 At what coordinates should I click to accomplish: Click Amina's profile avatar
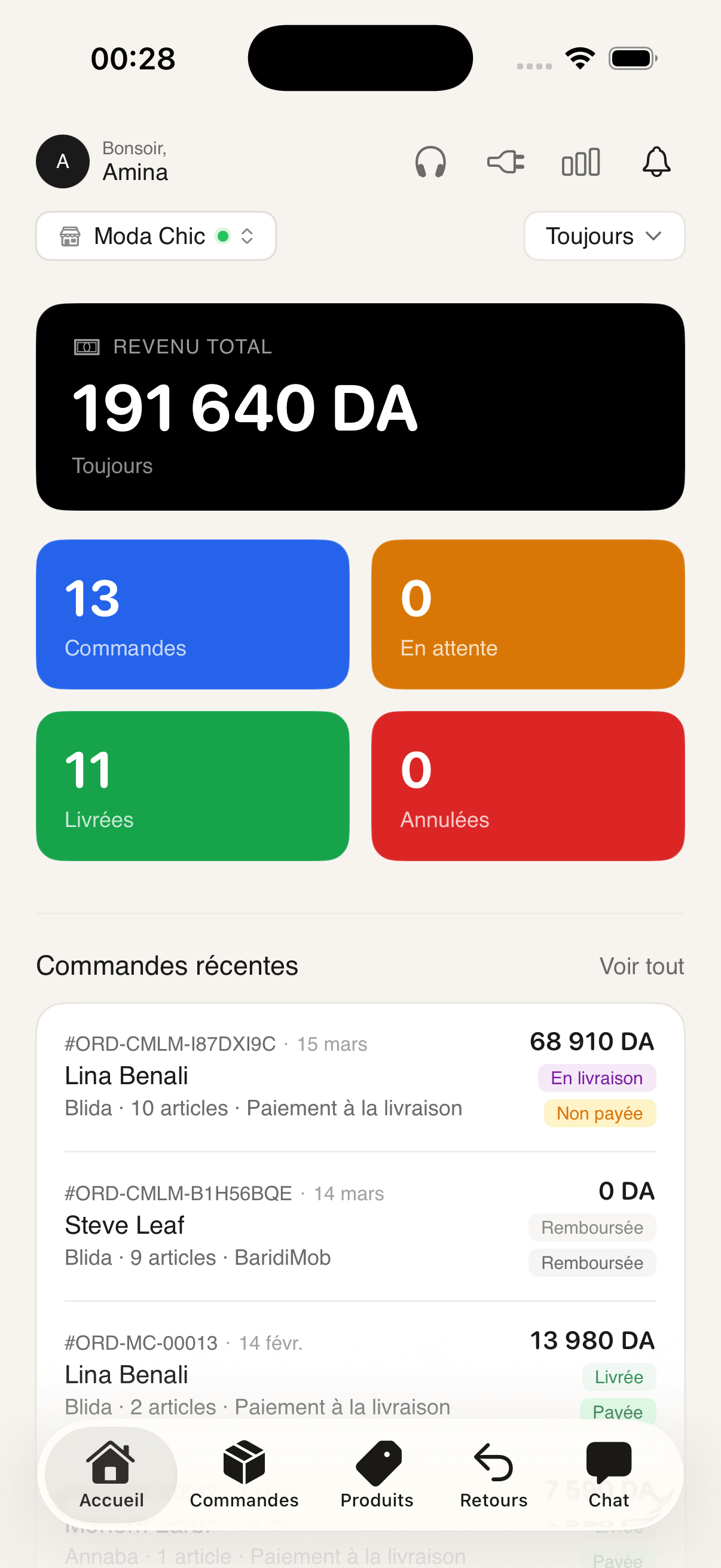point(62,161)
